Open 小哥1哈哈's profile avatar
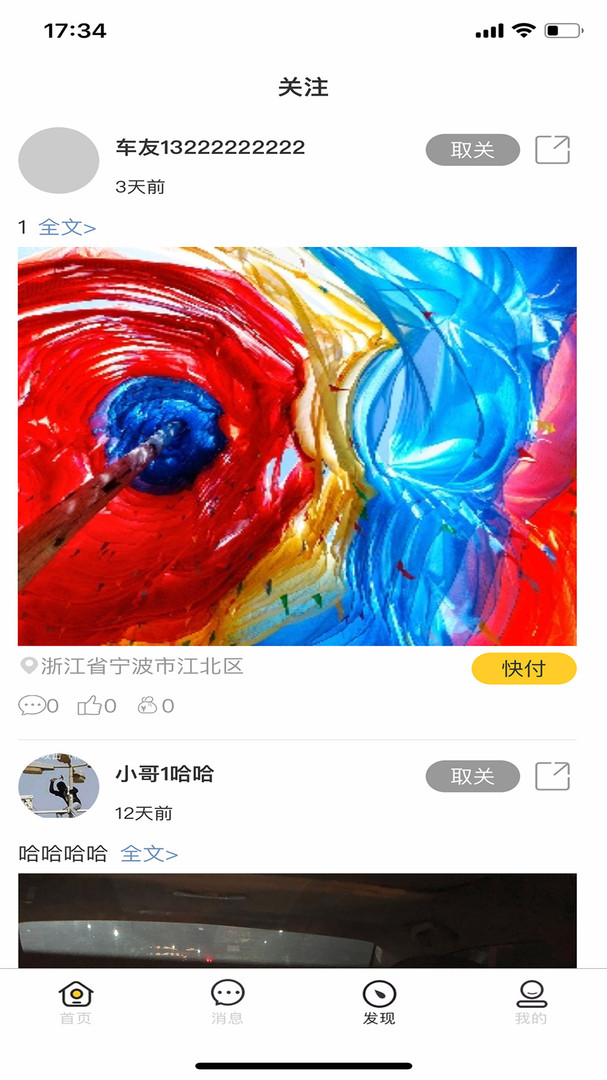This screenshot has width=607, height=1080. 59,786
